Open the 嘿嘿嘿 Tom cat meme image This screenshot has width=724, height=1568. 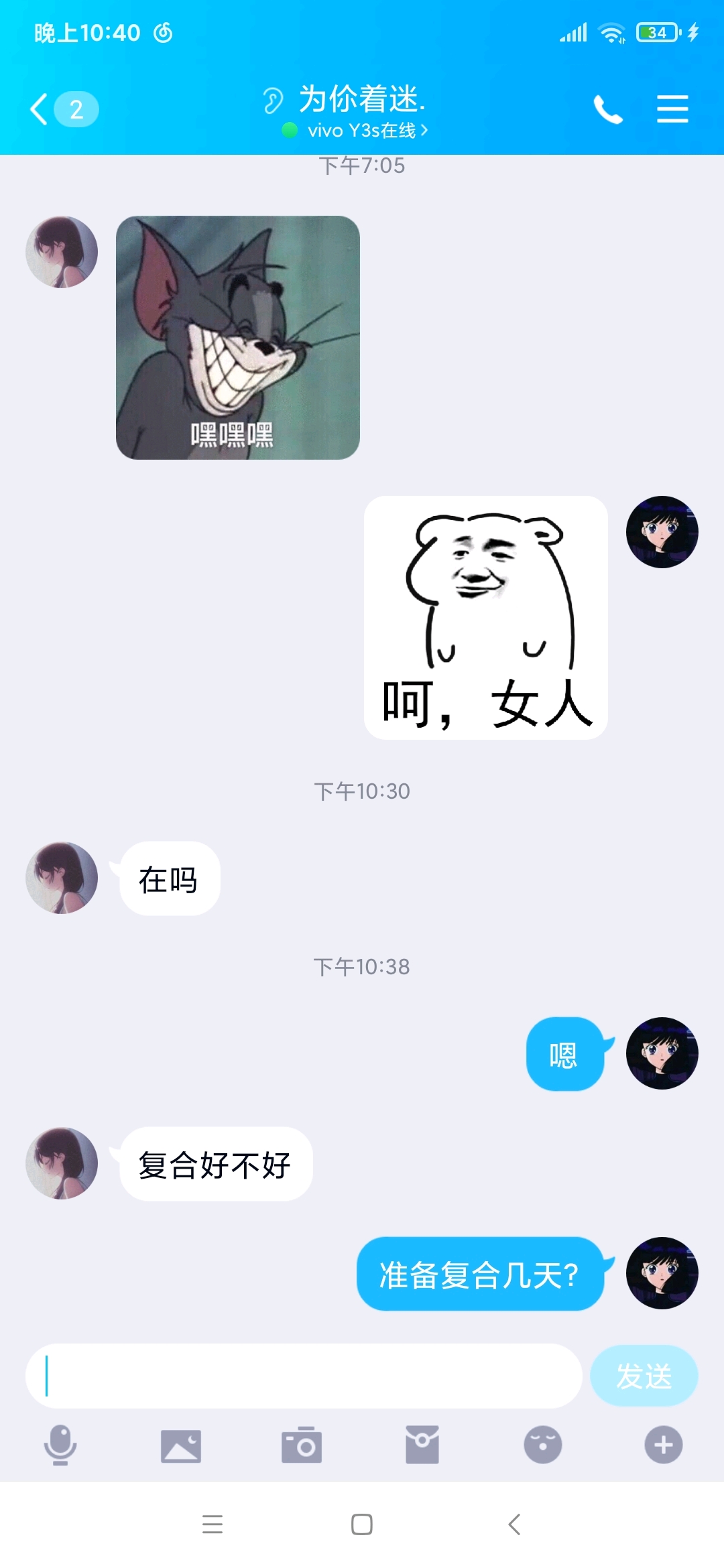tap(238, 337)
